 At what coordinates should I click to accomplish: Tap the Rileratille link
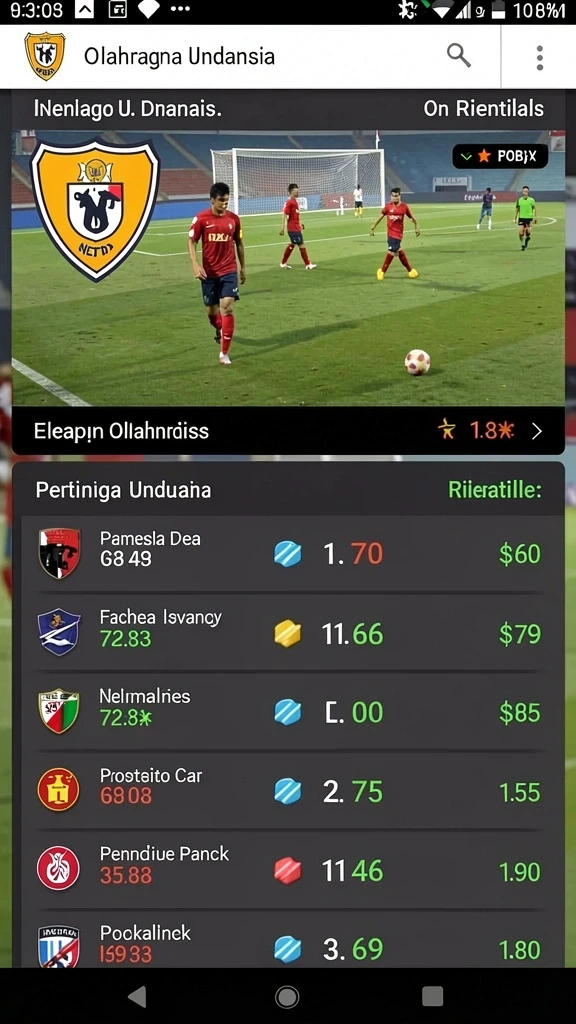494,489
